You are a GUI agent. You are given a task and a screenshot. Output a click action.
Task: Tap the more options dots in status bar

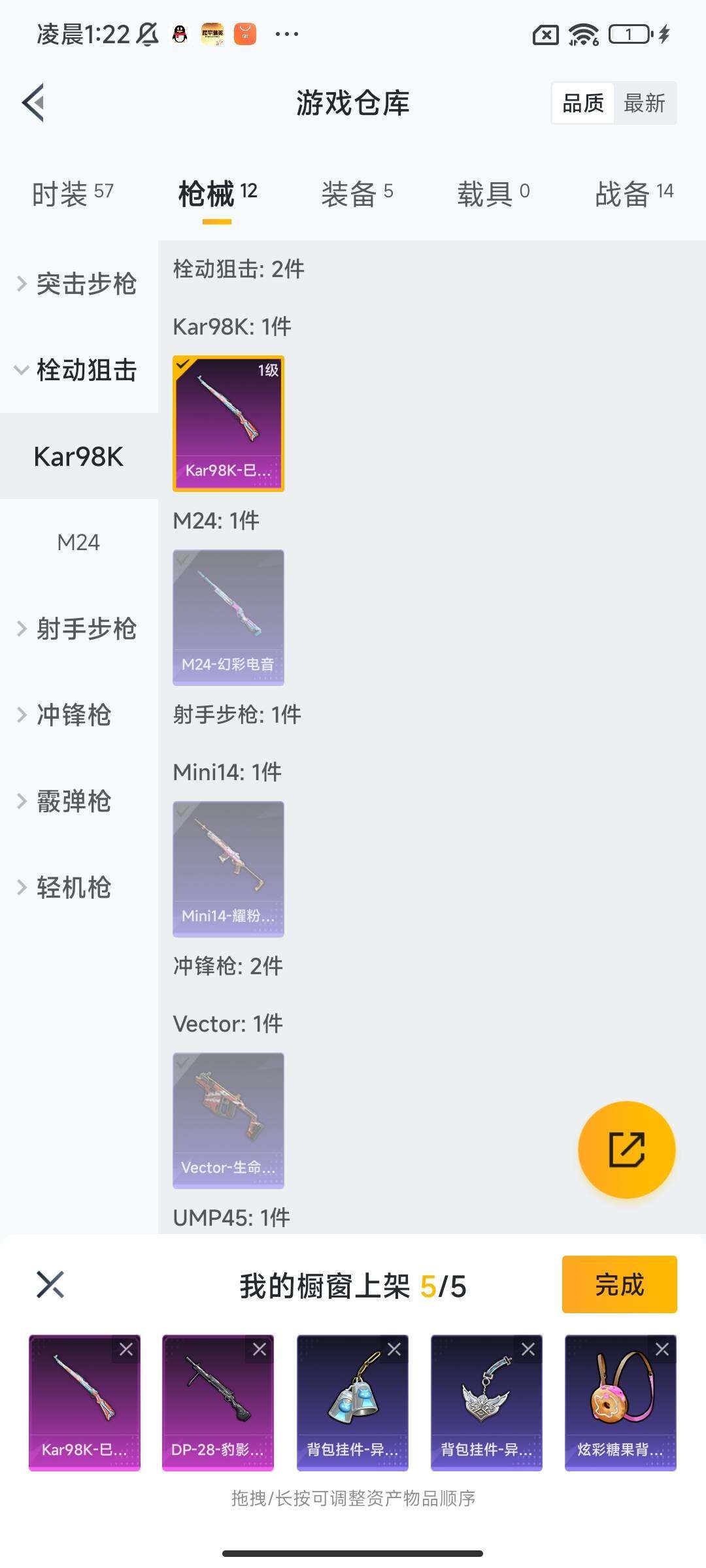coord(286,34)
